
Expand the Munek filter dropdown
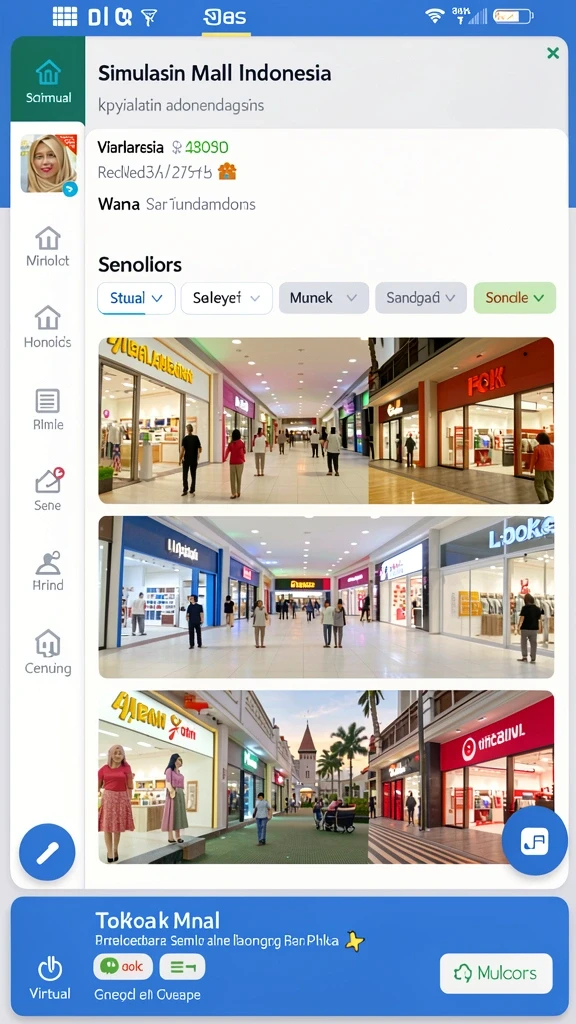tap(323, 298)
